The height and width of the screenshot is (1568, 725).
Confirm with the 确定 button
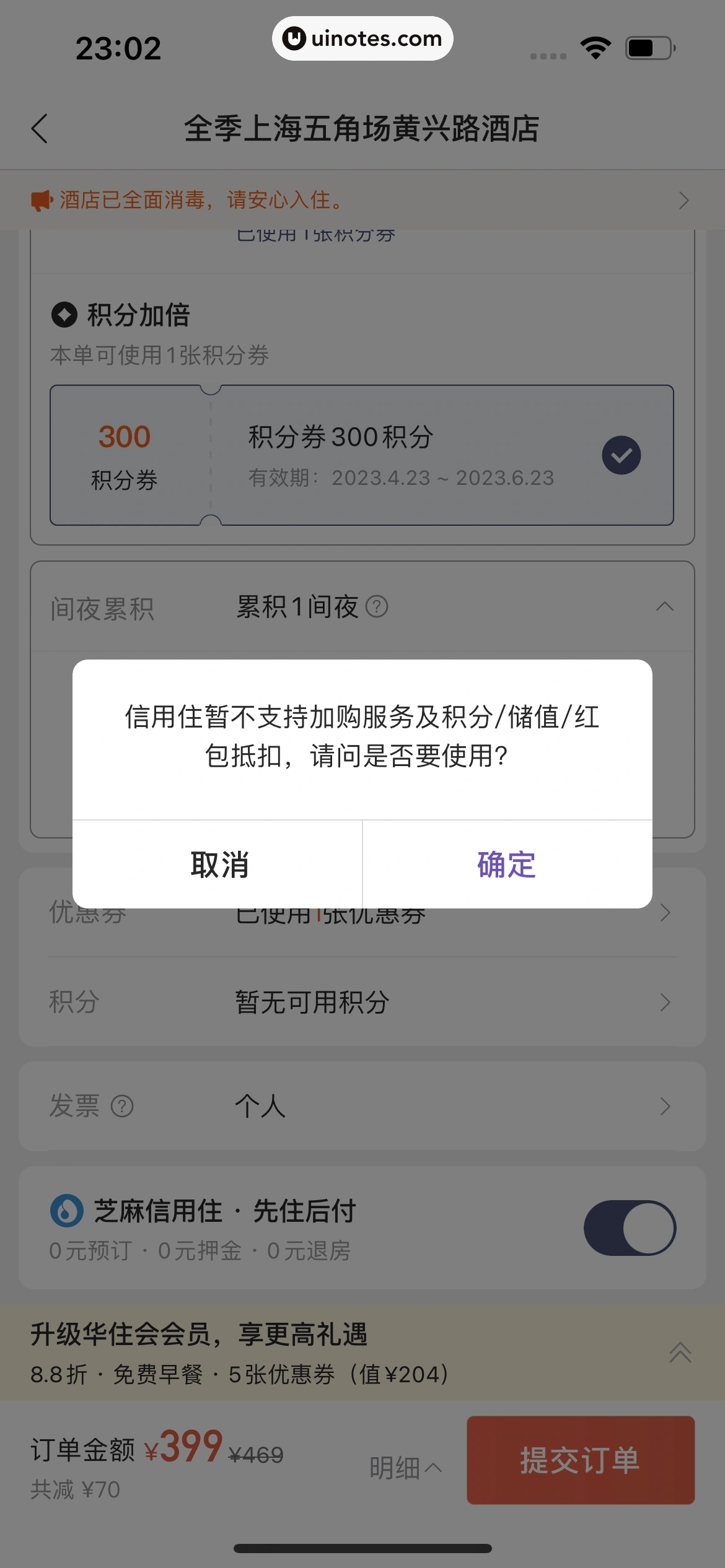507,865
